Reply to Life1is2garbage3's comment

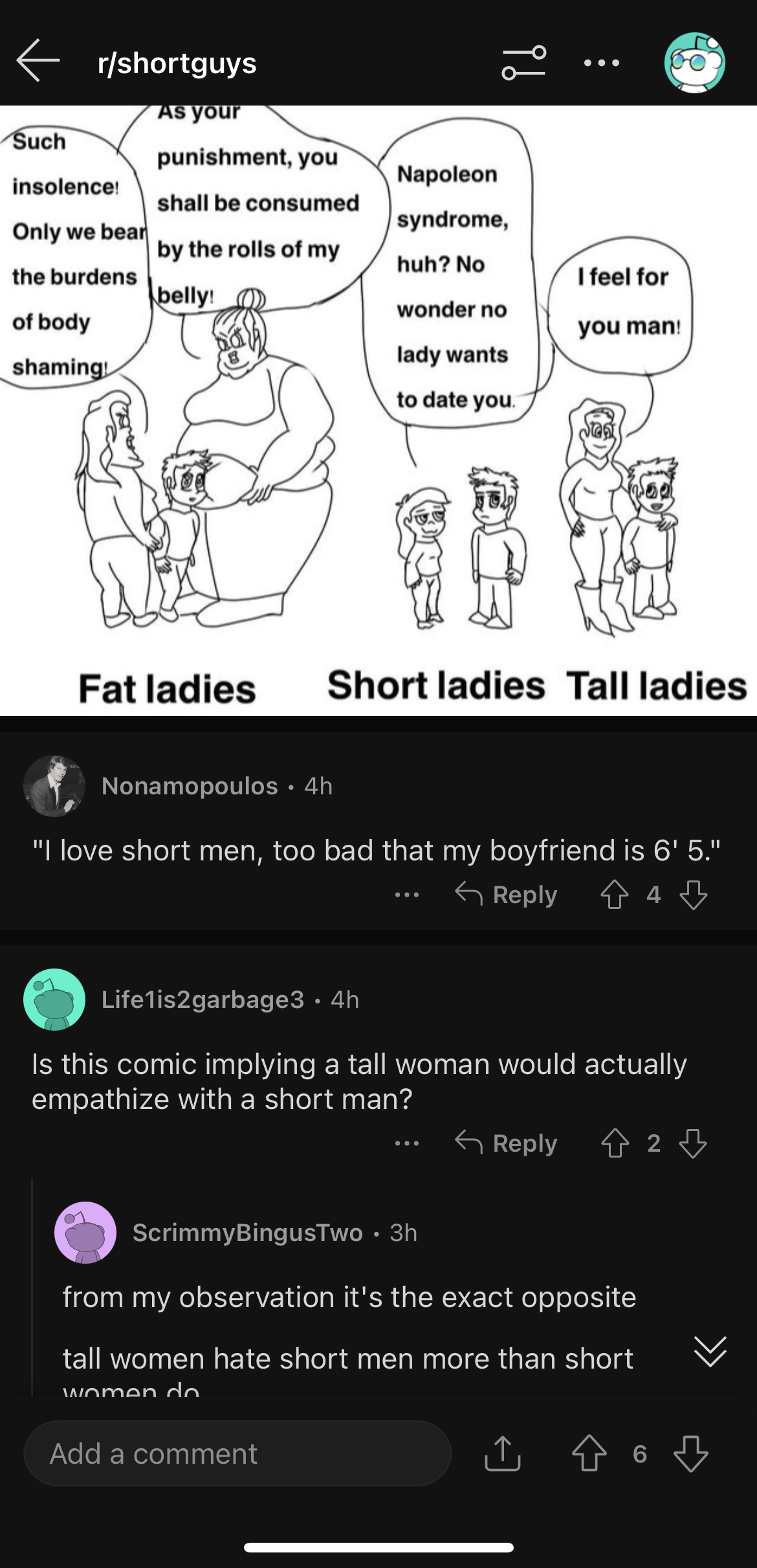(x=506, y=1143)
